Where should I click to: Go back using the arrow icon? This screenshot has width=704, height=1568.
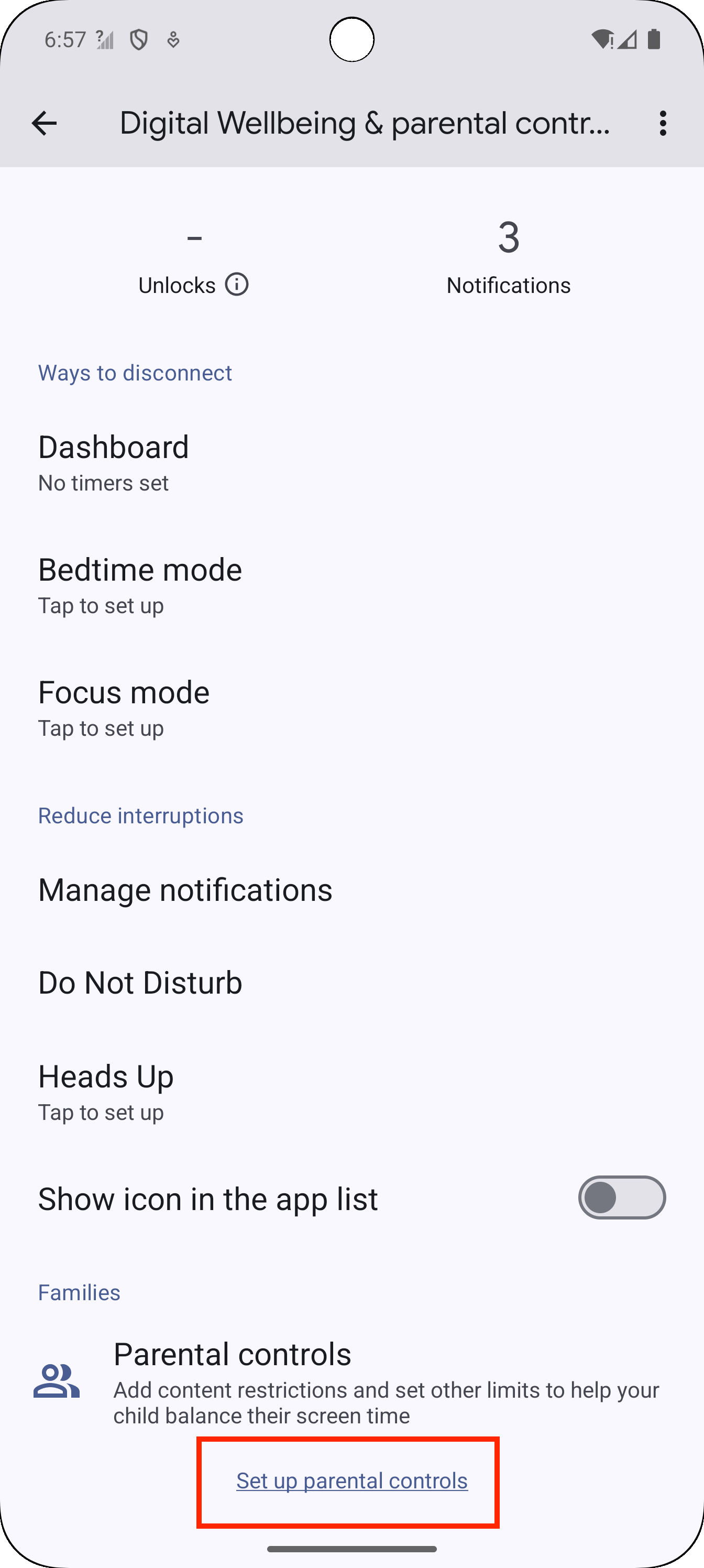click(x=44, y=124)
